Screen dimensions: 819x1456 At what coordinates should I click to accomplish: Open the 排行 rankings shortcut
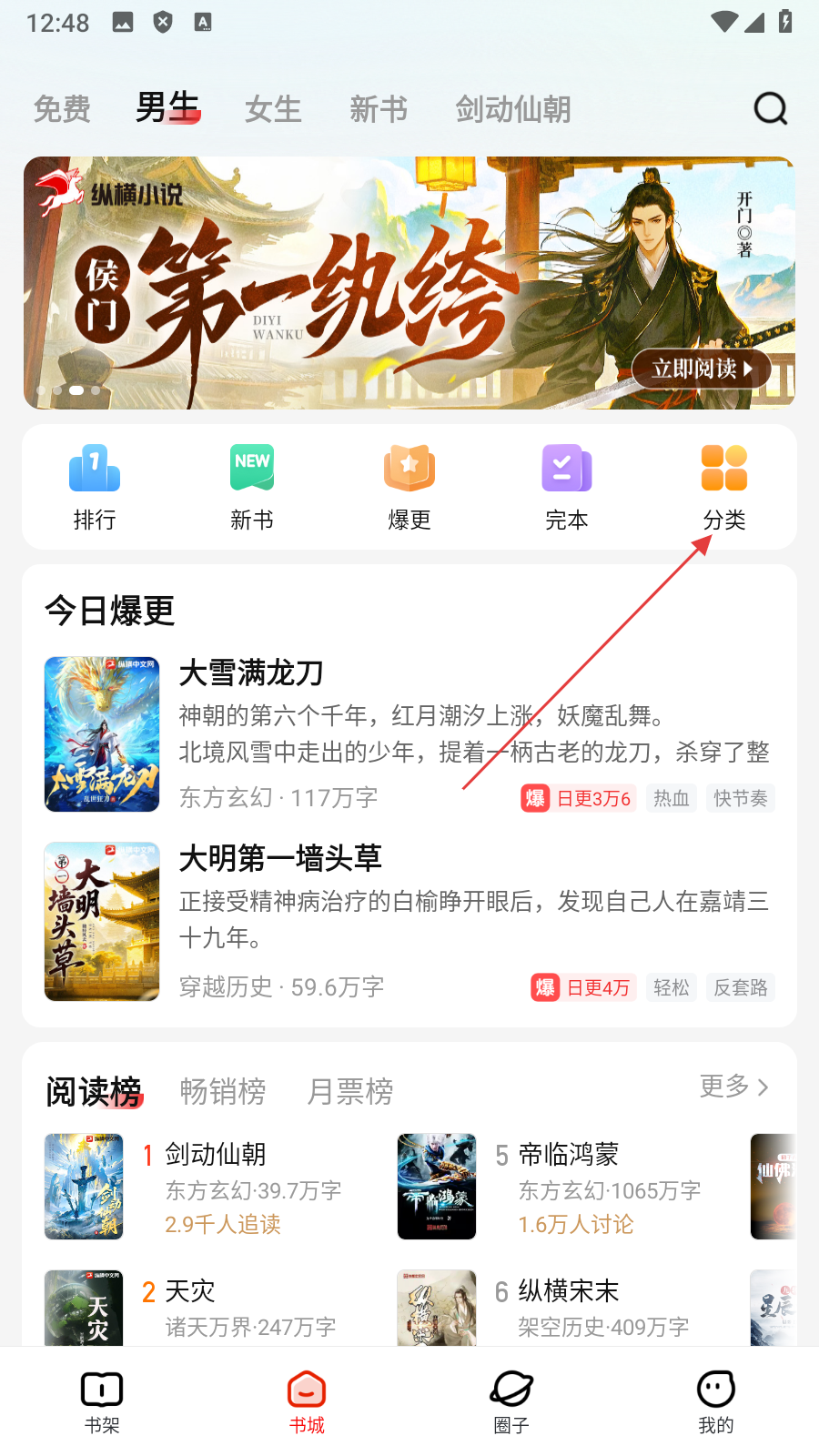[x=95, y=487]
